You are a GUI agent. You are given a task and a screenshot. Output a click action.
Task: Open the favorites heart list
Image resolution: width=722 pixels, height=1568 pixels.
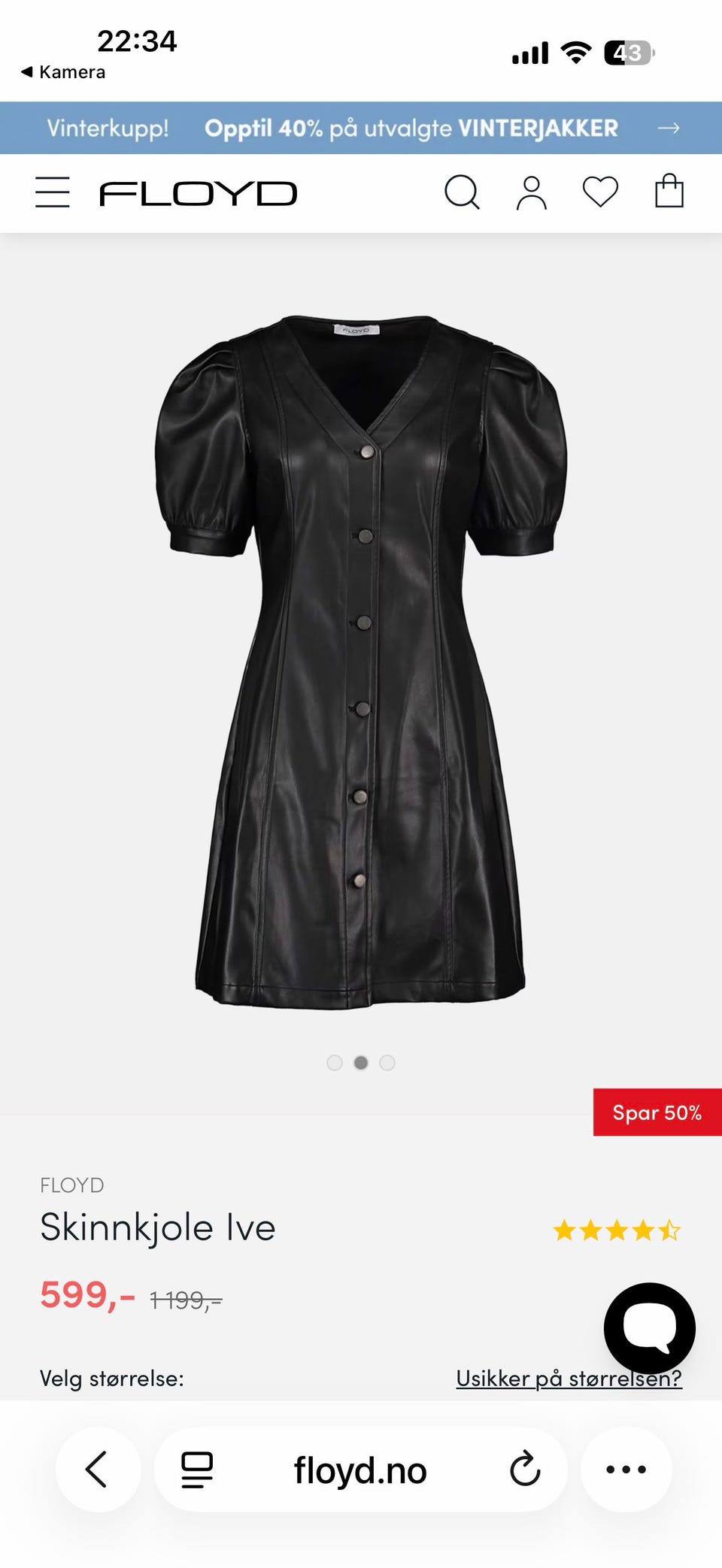(x=600, y=192)
